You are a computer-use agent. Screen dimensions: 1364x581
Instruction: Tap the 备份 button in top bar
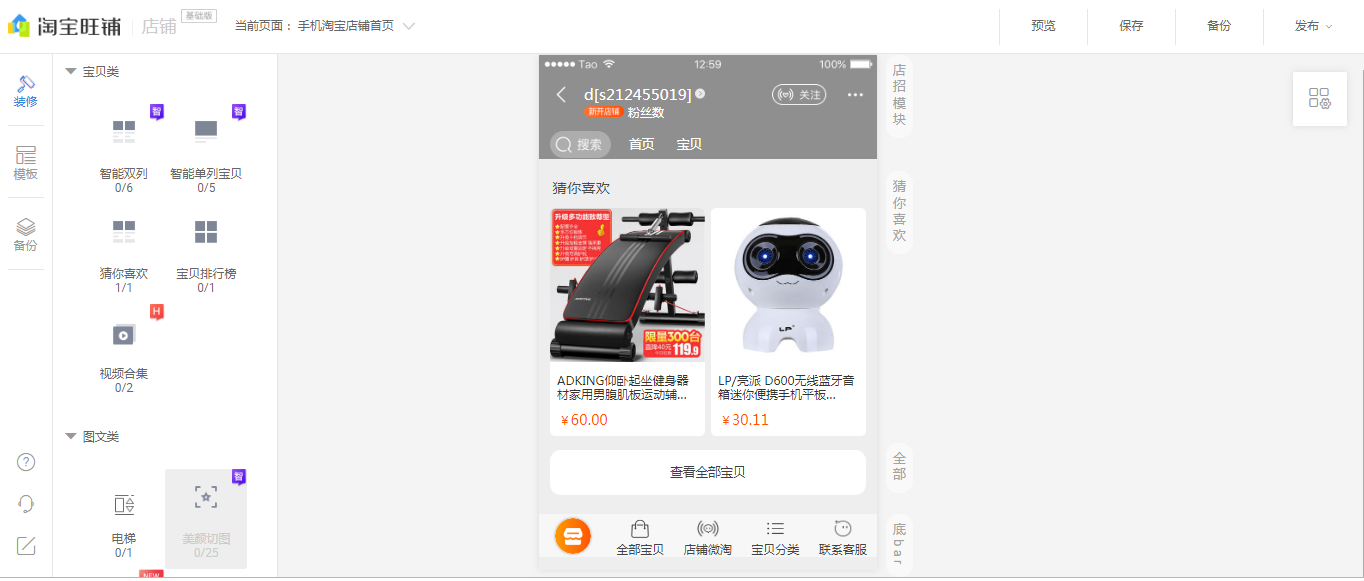coord(1219,26)
